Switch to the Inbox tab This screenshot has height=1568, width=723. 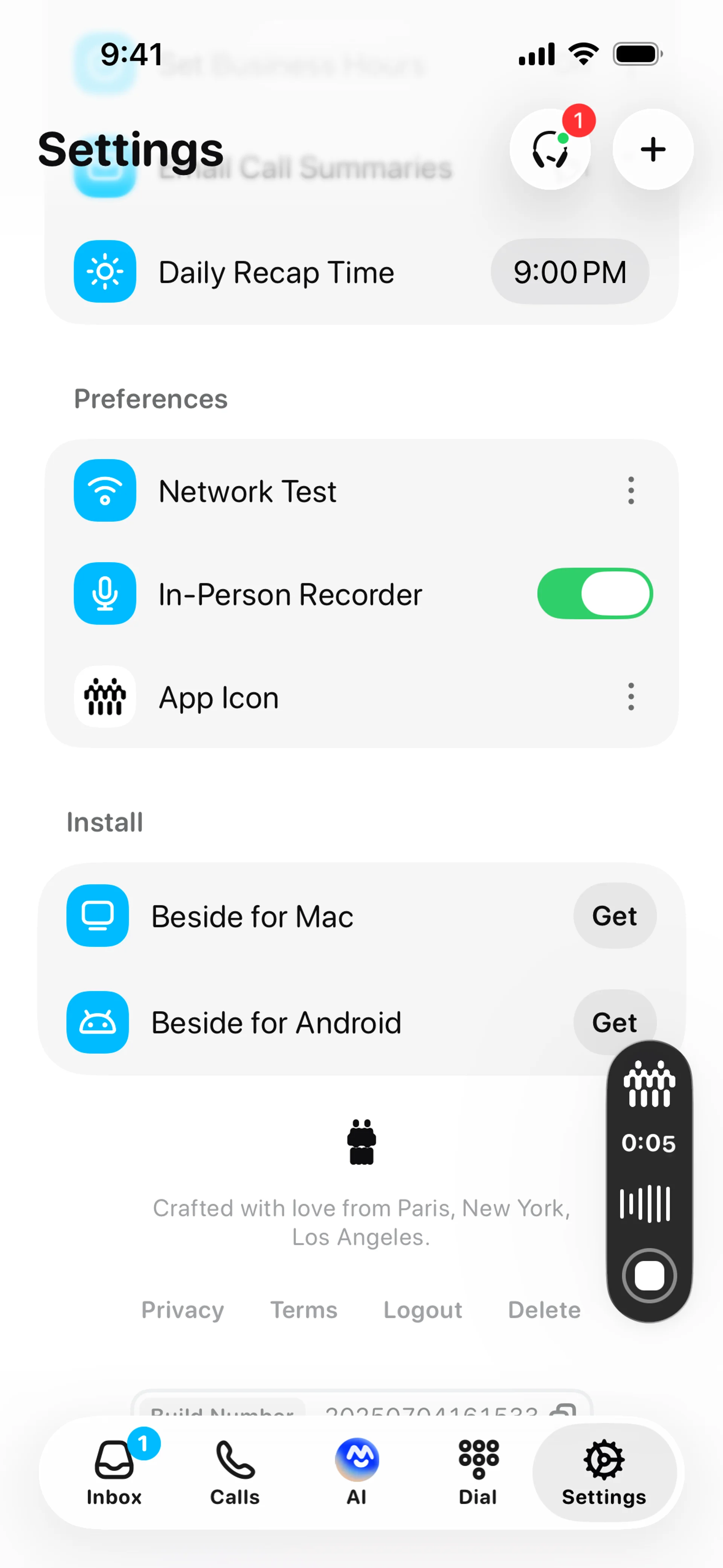114,1472
